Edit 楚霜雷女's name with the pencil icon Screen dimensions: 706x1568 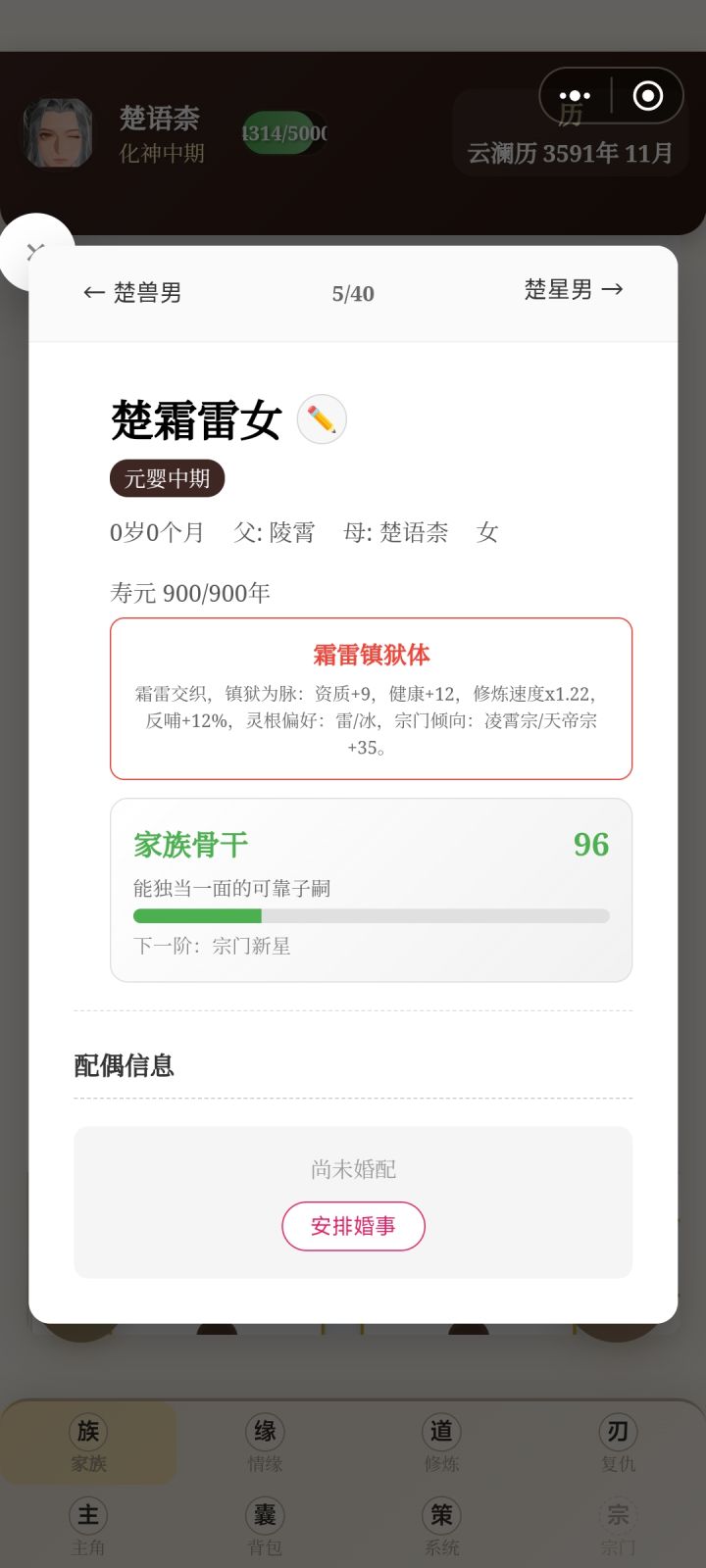321,418
